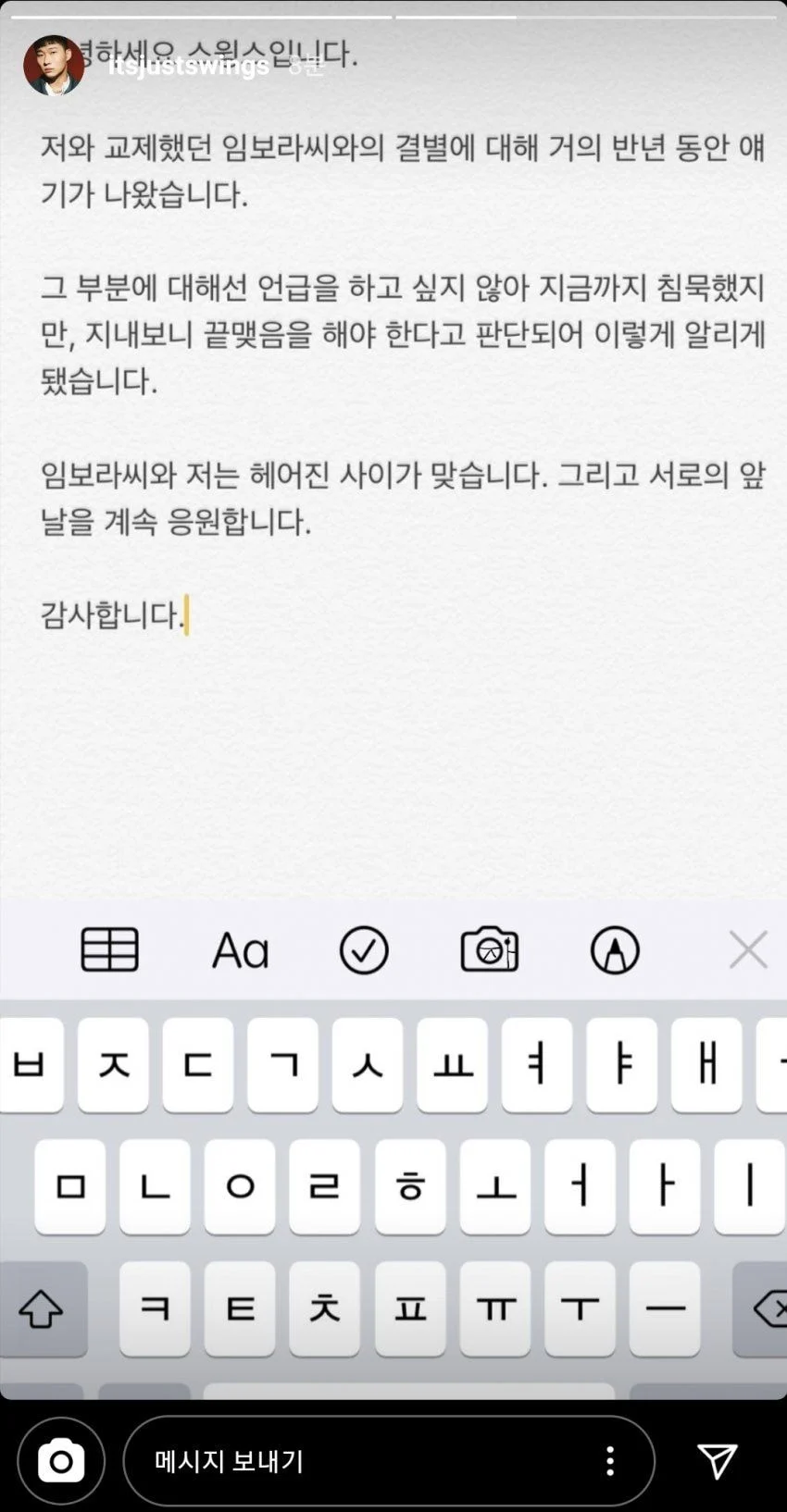Open the camera to reply
Viewport: 787px width, 1512px height.
coord(61,1461)
